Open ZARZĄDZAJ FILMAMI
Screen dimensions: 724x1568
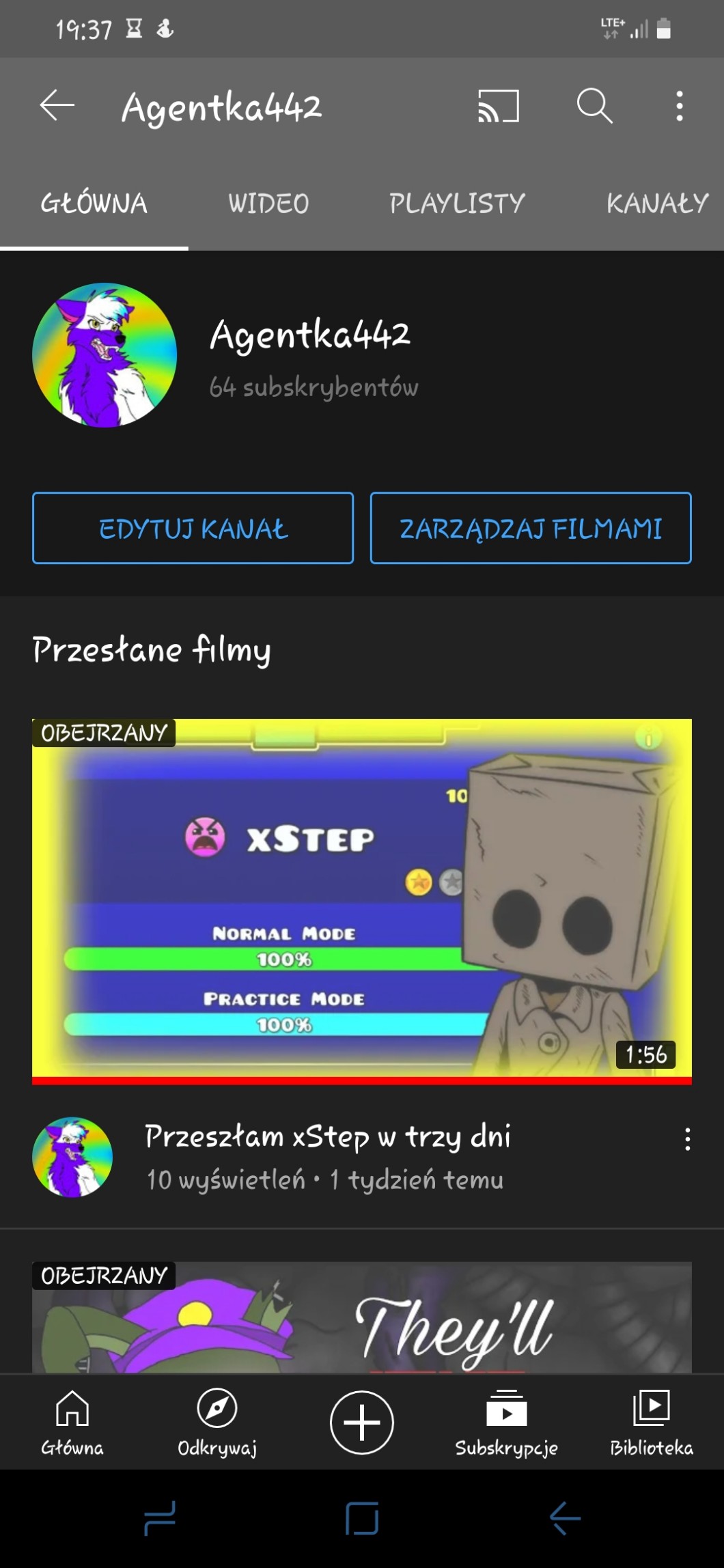(x=531, y=528)
